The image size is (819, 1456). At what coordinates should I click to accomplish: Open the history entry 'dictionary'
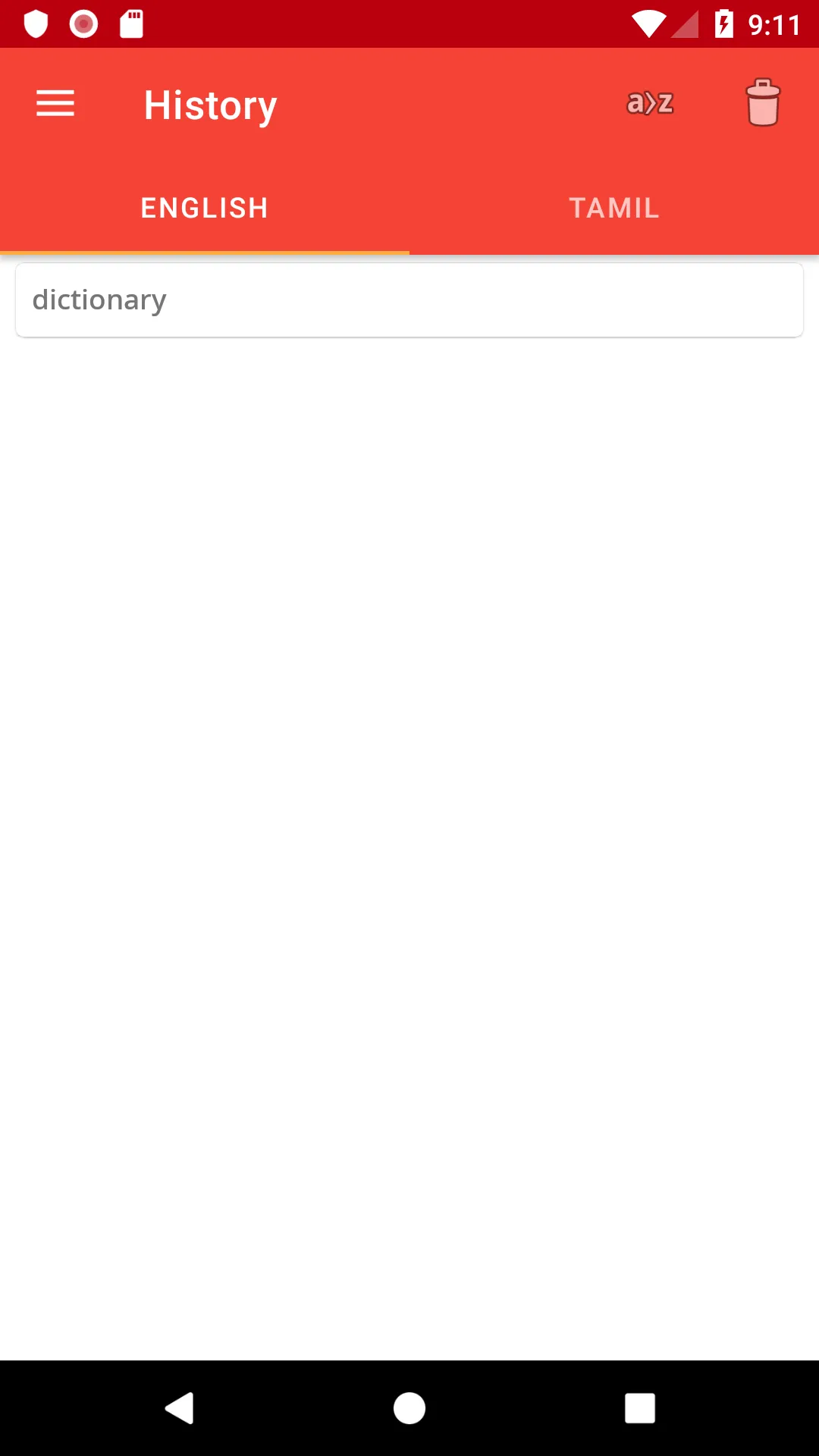(x=409, y=300)
